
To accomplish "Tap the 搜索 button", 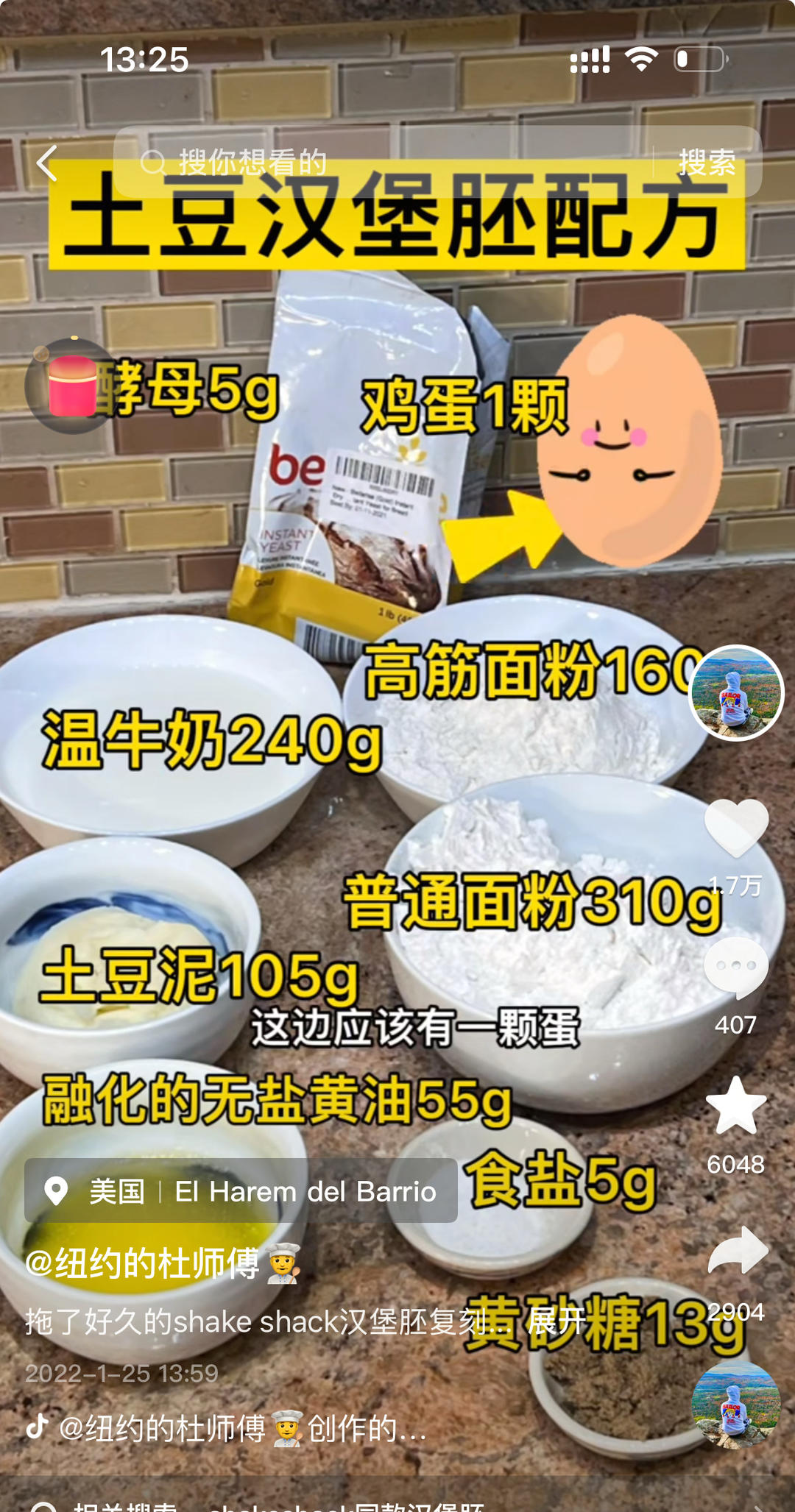I will pos(707,163).
